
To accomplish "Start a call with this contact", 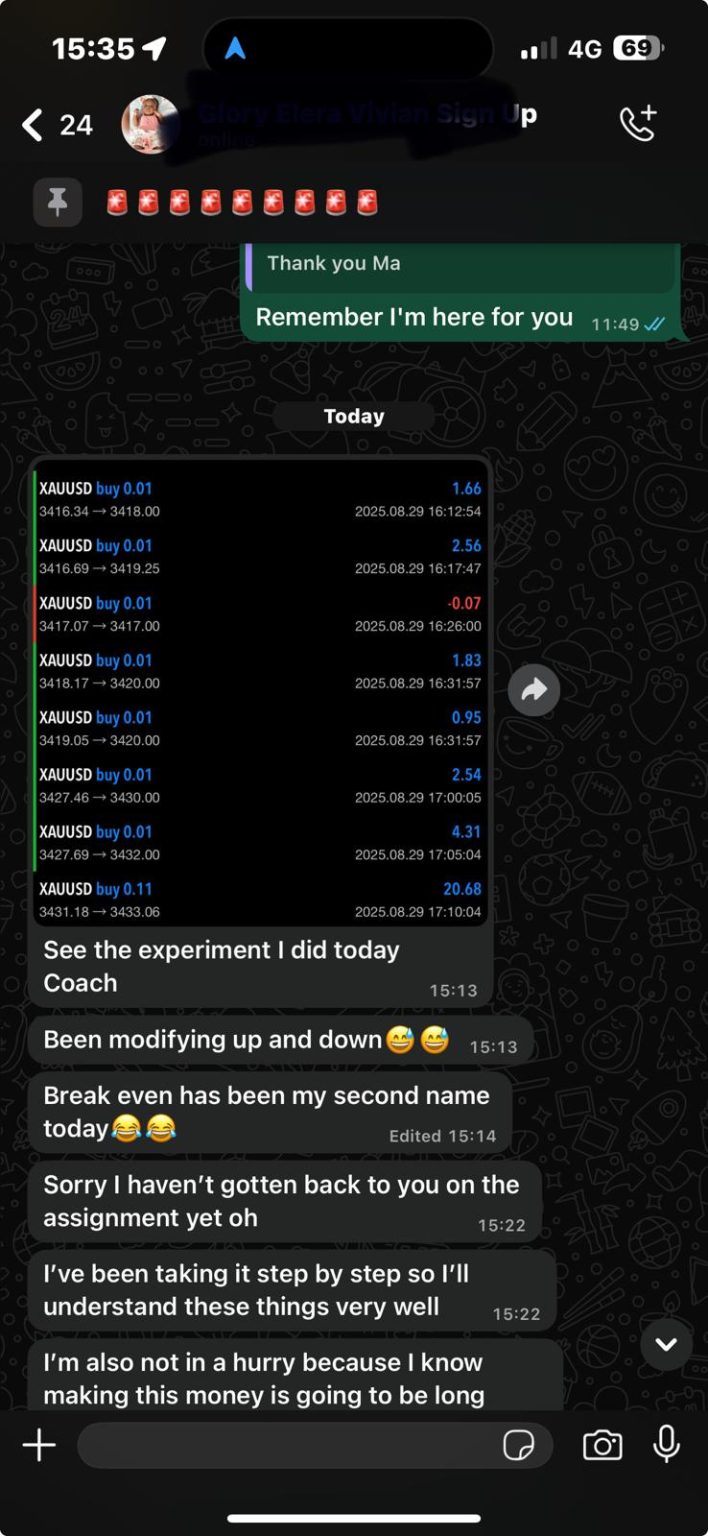I will click(638, 123).
